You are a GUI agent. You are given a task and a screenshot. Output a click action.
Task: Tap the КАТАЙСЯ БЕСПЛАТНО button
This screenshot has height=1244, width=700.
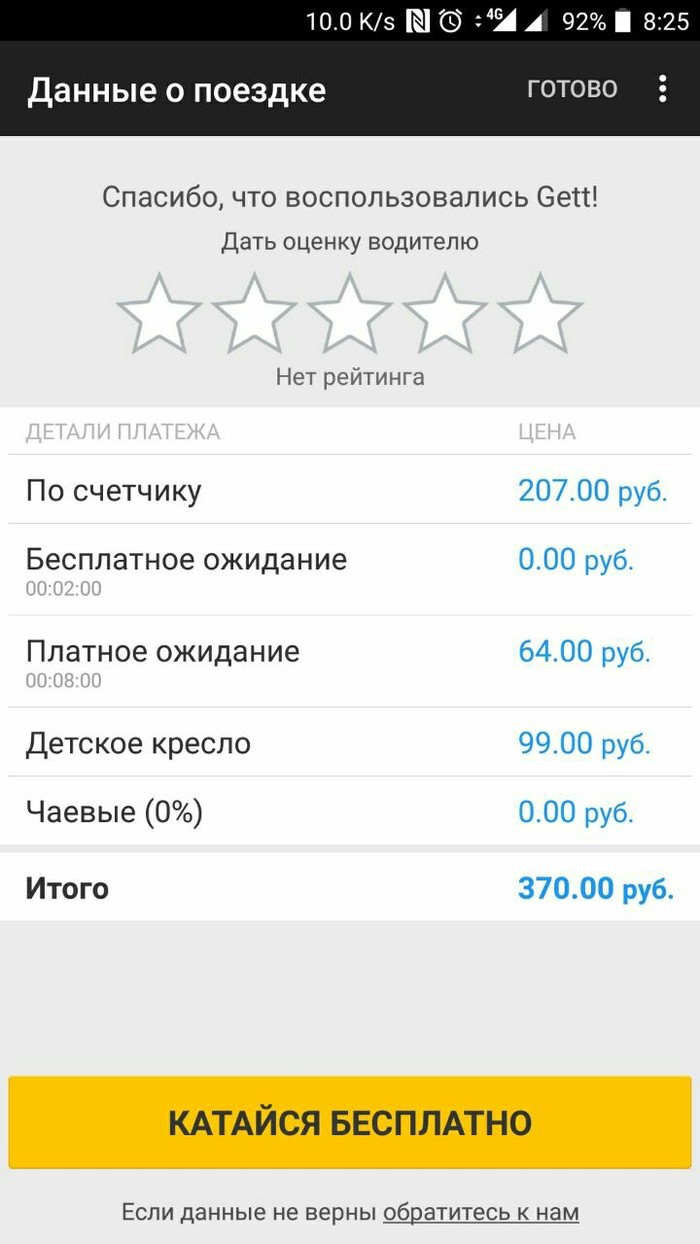(350, 1122)
